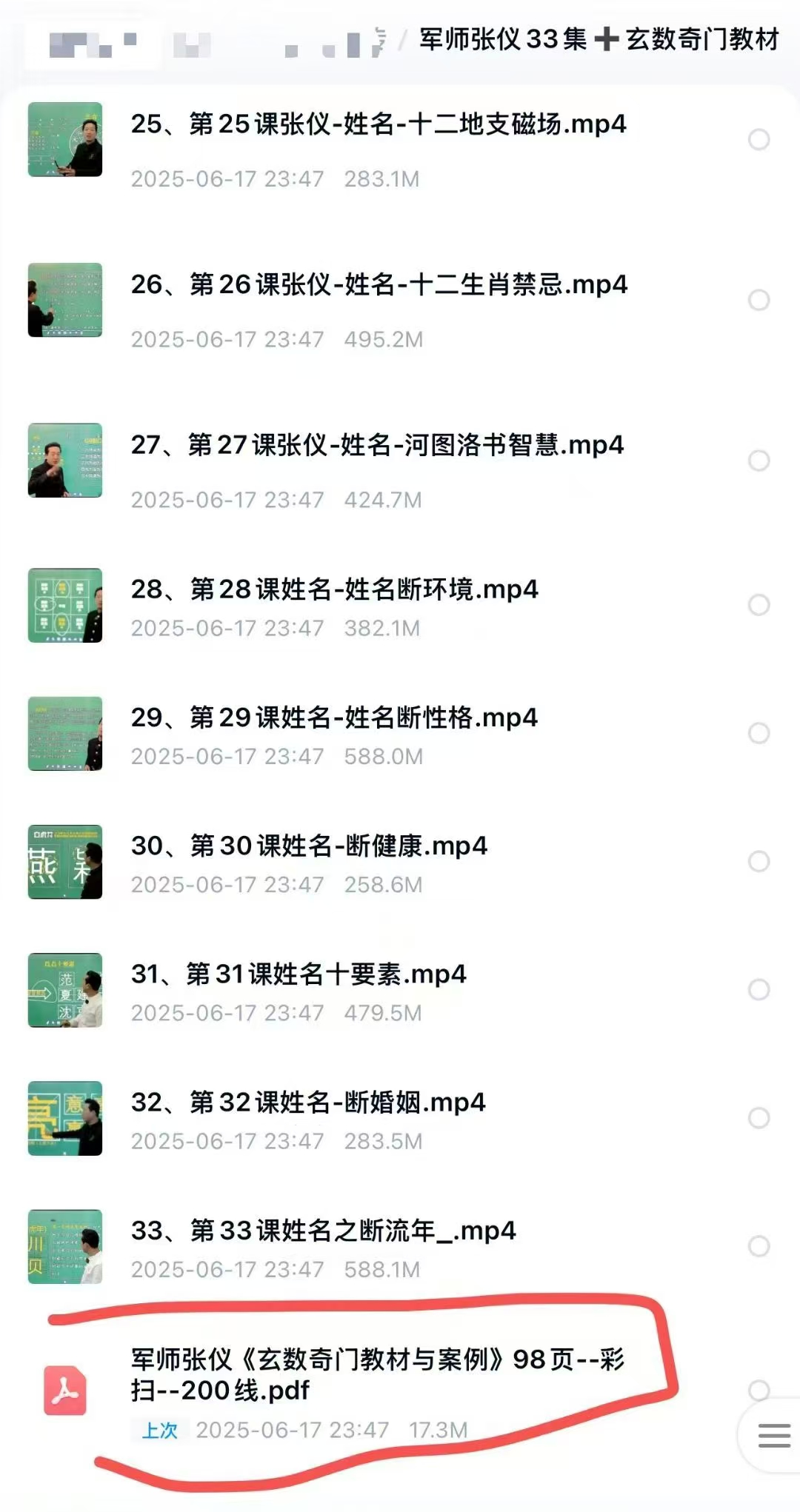Select the circle for lesson 25 video
Screen dimensions: 800x1512
[759, 139]
